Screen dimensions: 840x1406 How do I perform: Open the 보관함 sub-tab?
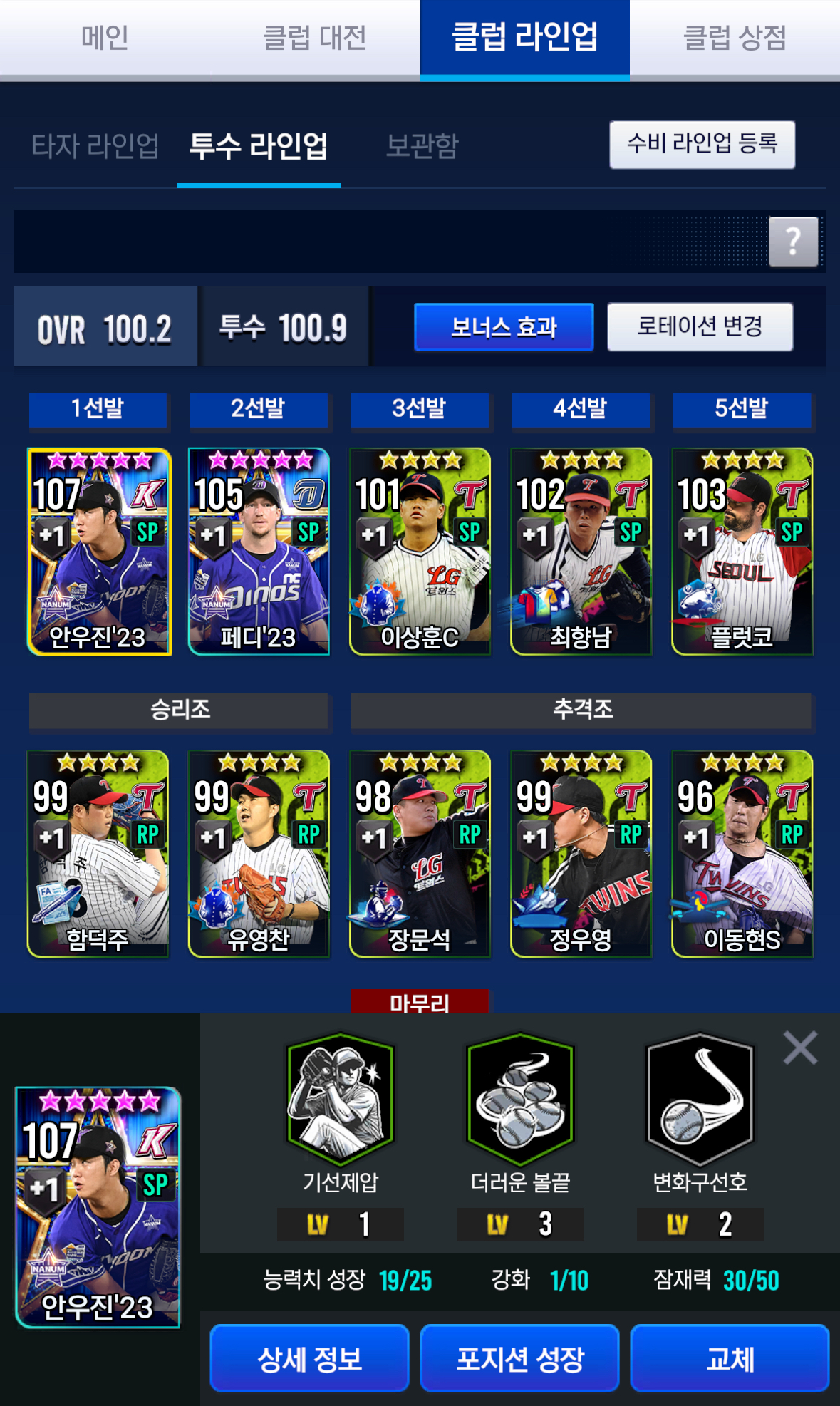click(x=422, y=146)
